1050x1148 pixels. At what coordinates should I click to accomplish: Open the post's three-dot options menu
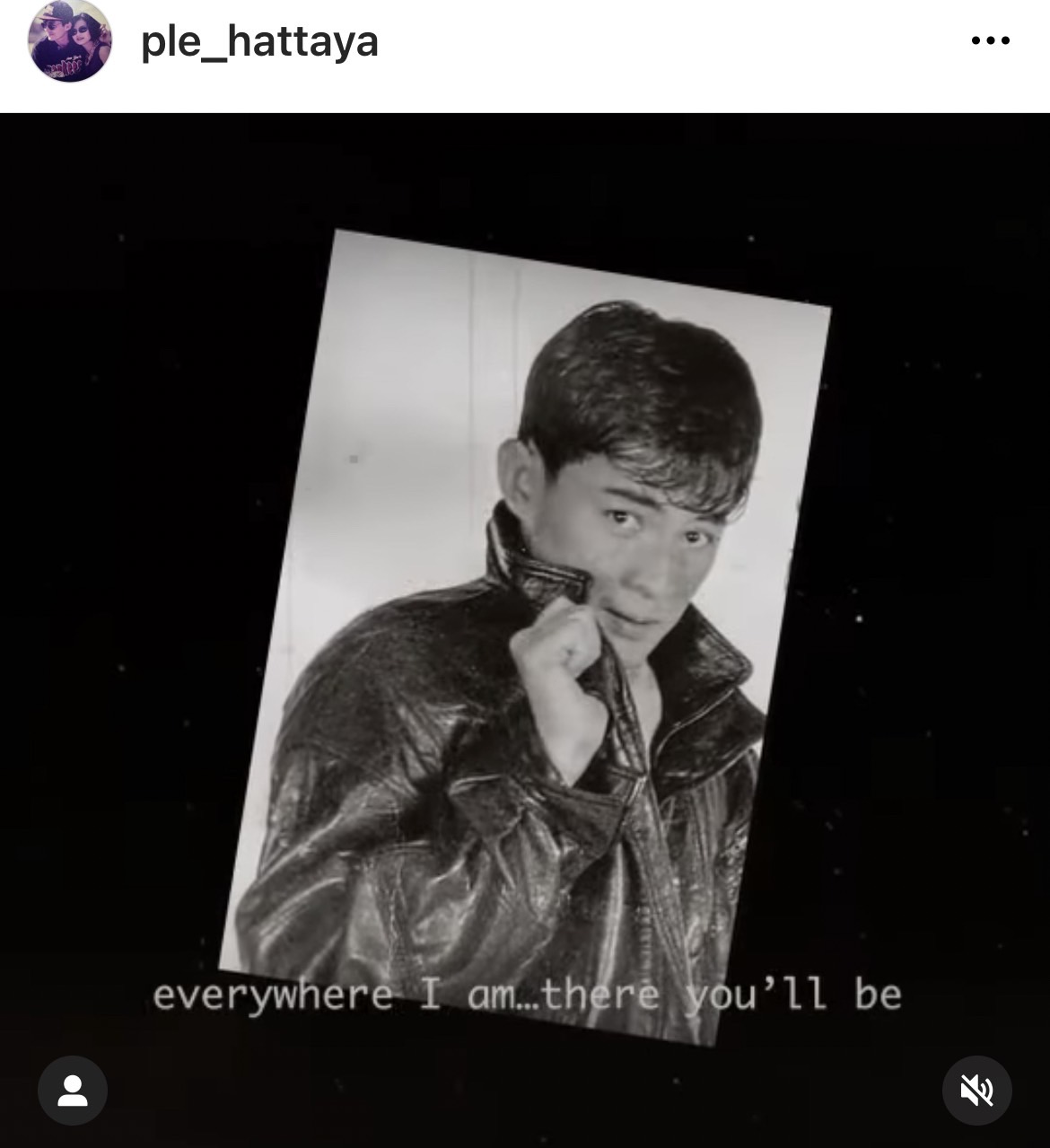990,40
